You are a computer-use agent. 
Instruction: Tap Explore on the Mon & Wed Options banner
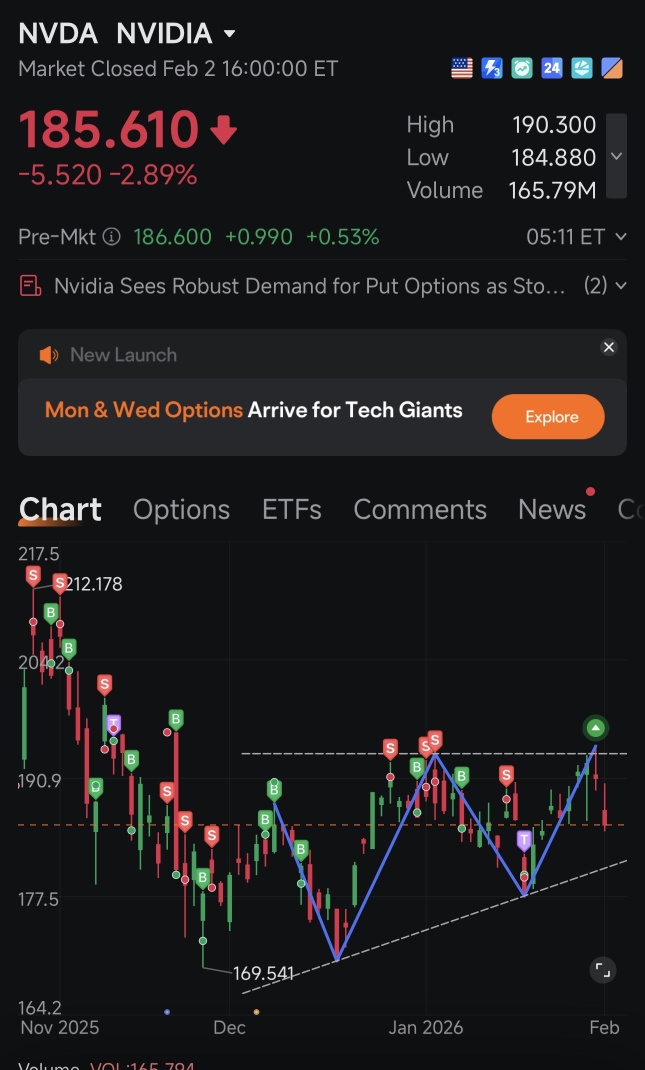pos(548,416)
